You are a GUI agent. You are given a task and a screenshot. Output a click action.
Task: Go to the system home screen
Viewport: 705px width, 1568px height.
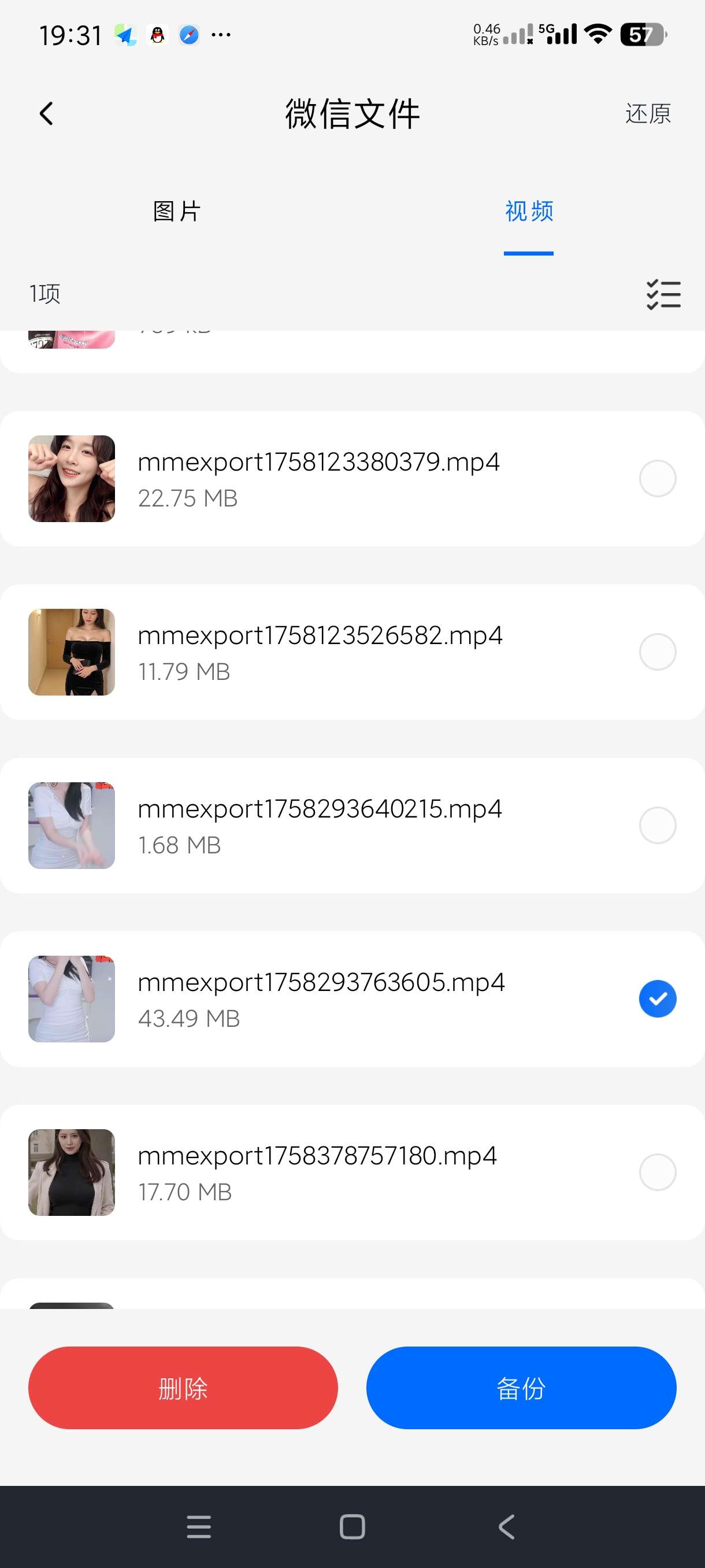pyautogui.click(x=352, y=1526)
